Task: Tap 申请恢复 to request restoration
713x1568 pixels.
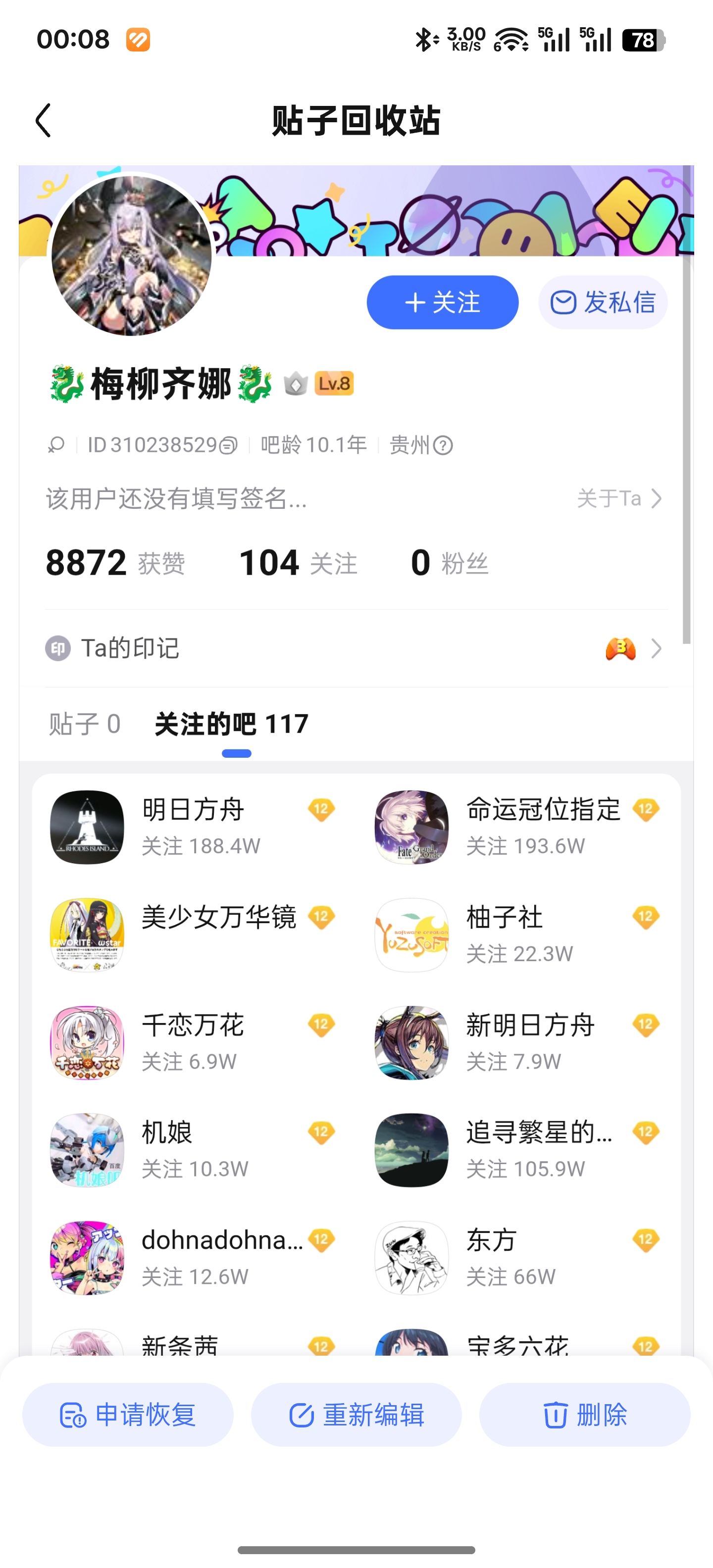Action: (128, 1415)
